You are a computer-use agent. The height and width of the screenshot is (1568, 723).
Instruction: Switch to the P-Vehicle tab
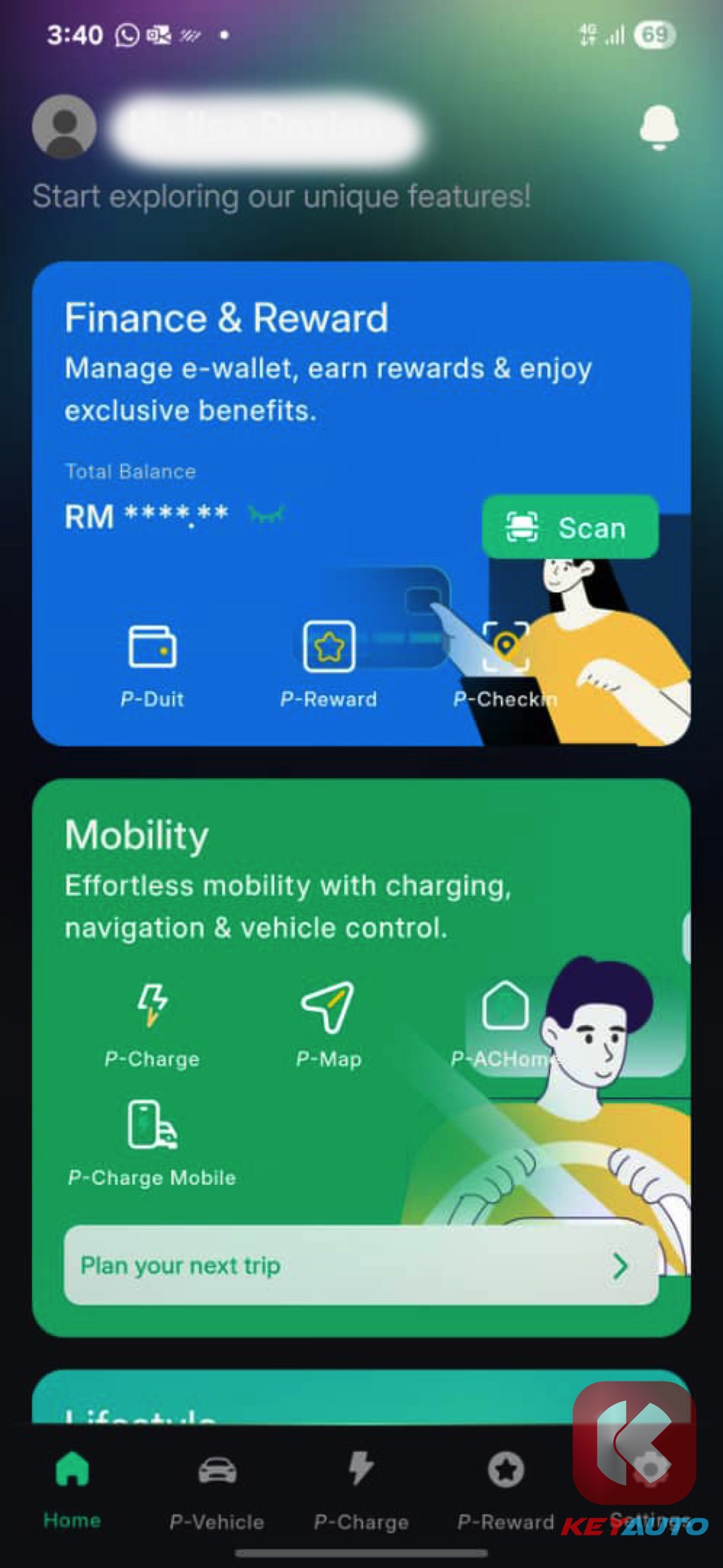tap(217, 1489)
